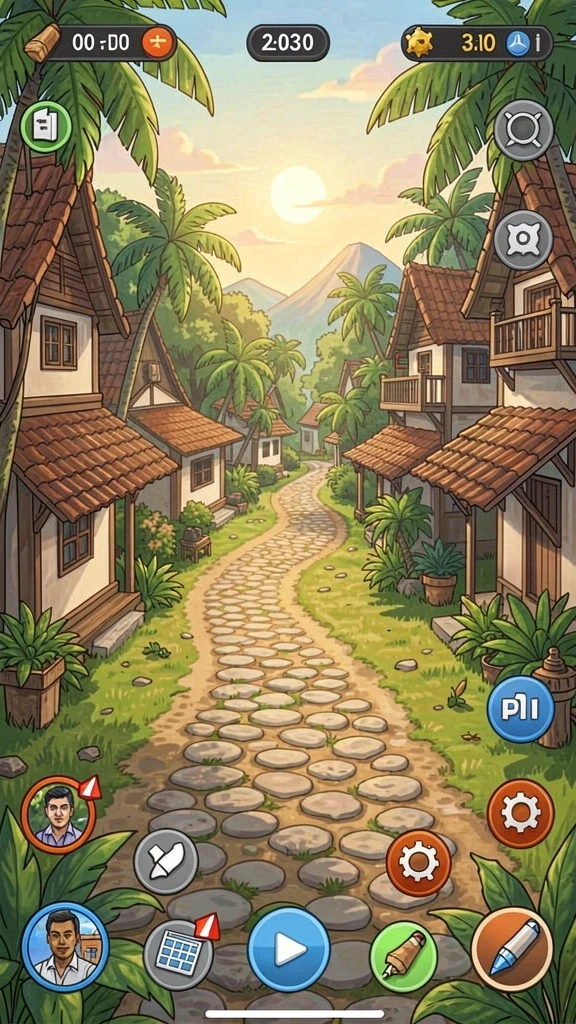The width and height of the screenshot is (576, 1024).
Task: Start with the blue play button
Action: point(289,949)
